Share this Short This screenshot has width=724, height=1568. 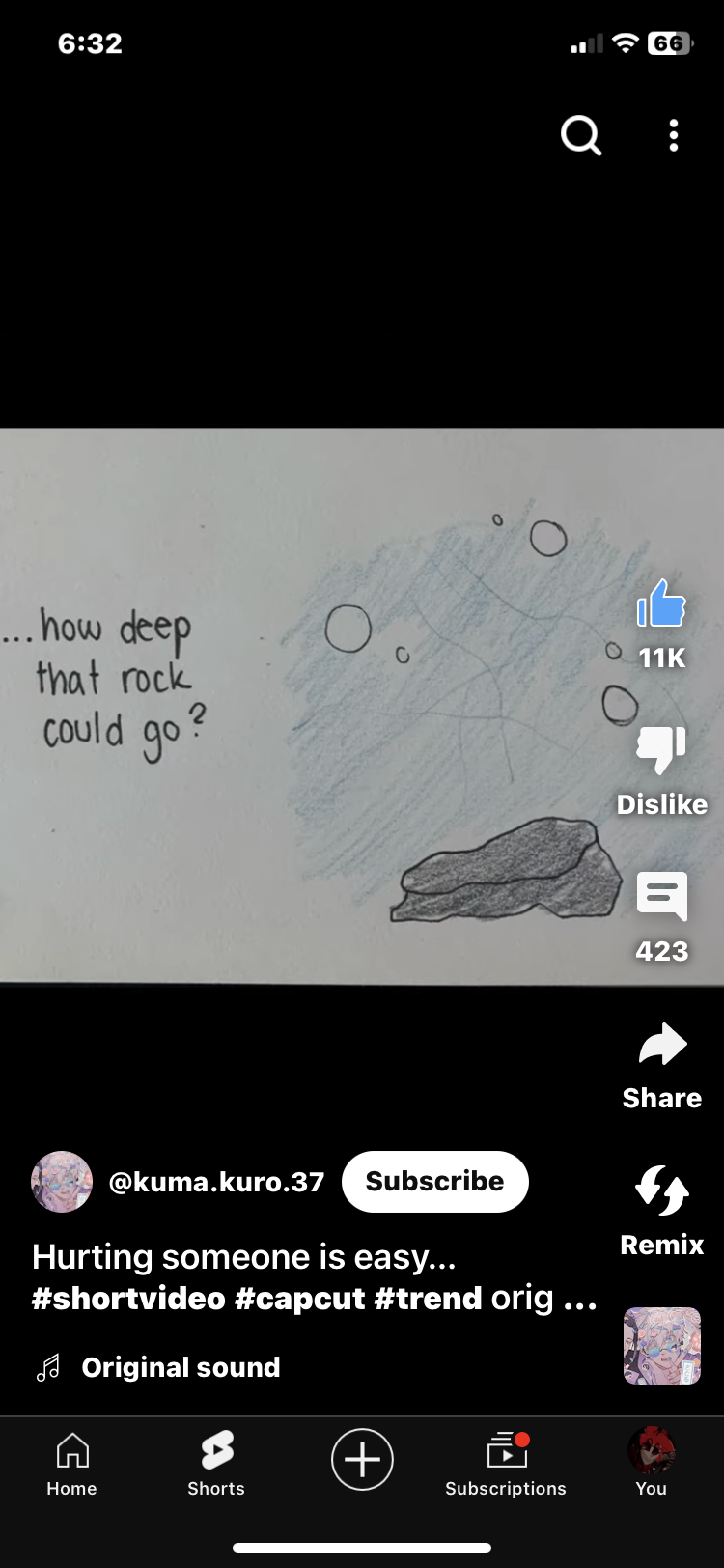(662, 1047)
